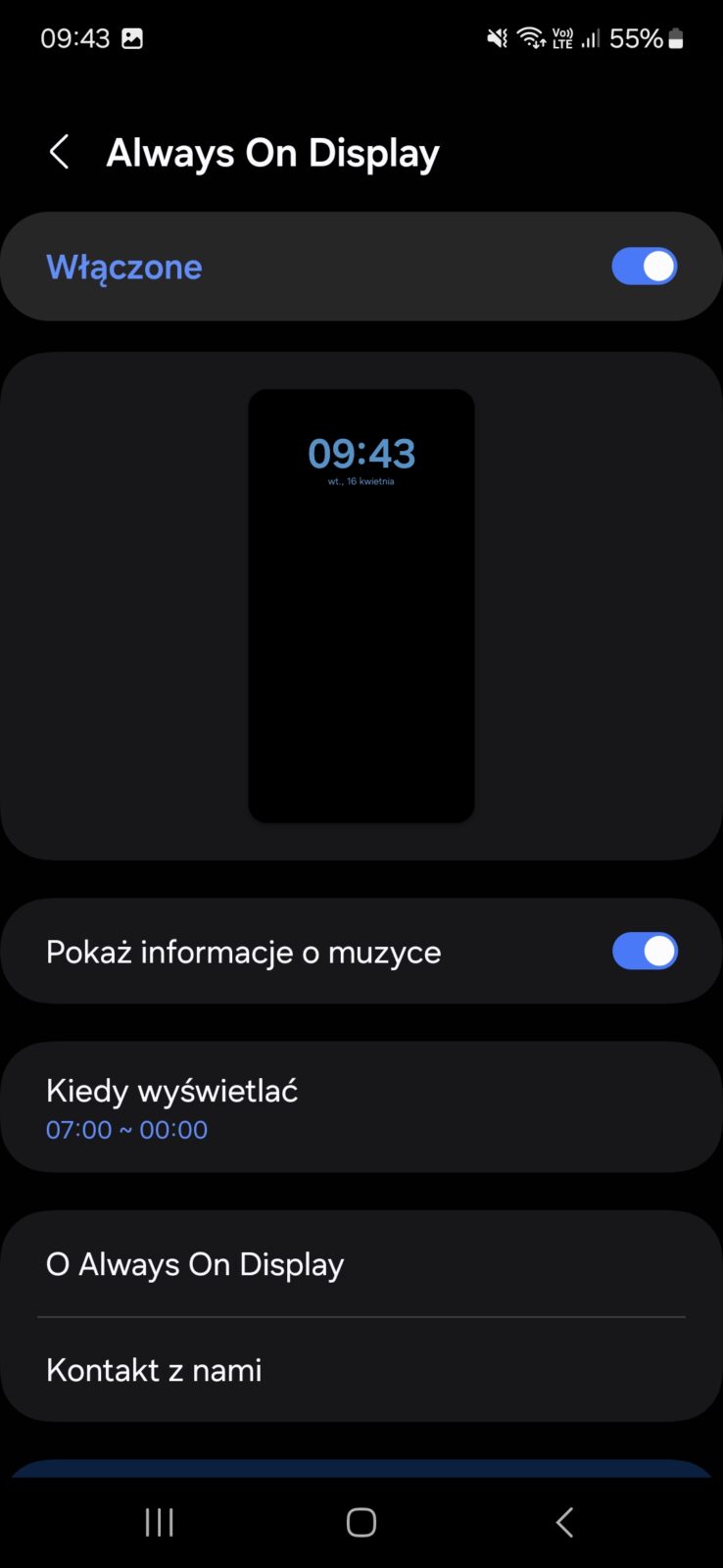Open O Always On Display
Viewport: 723px width, 1568px height.
point(361,1264)
